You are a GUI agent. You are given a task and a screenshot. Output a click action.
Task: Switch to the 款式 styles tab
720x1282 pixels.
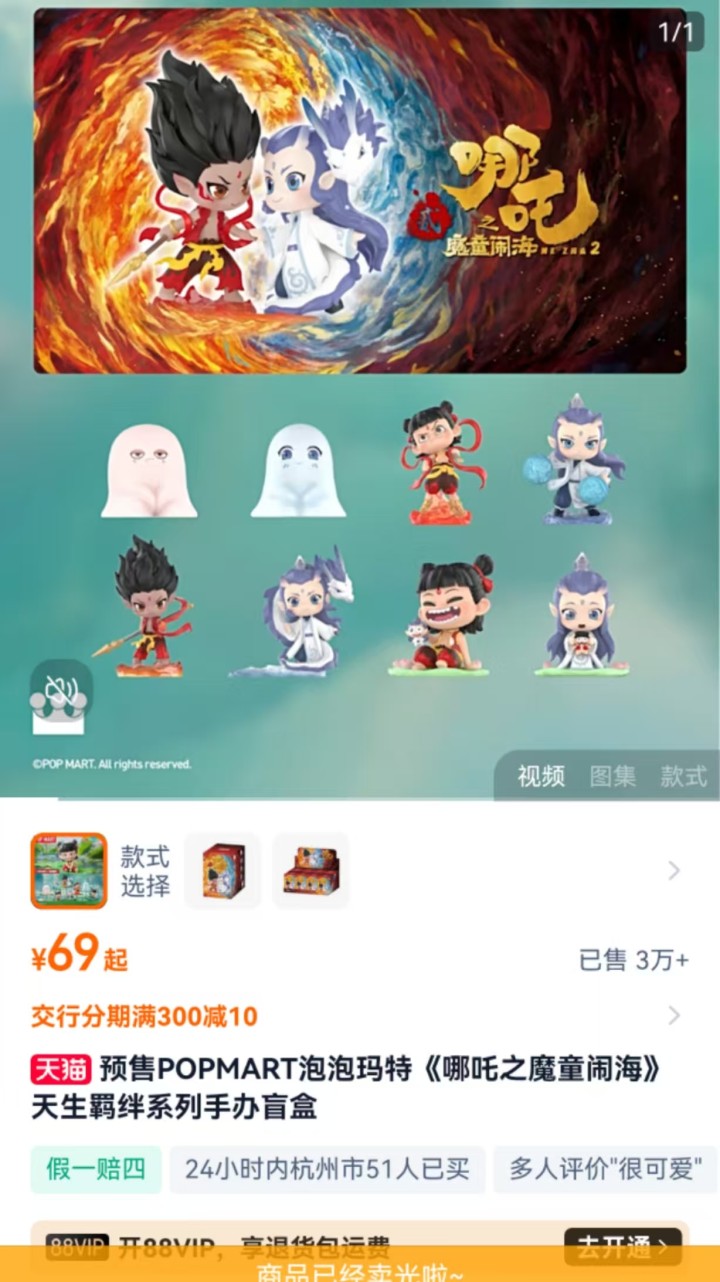click(x=683, y=776)
